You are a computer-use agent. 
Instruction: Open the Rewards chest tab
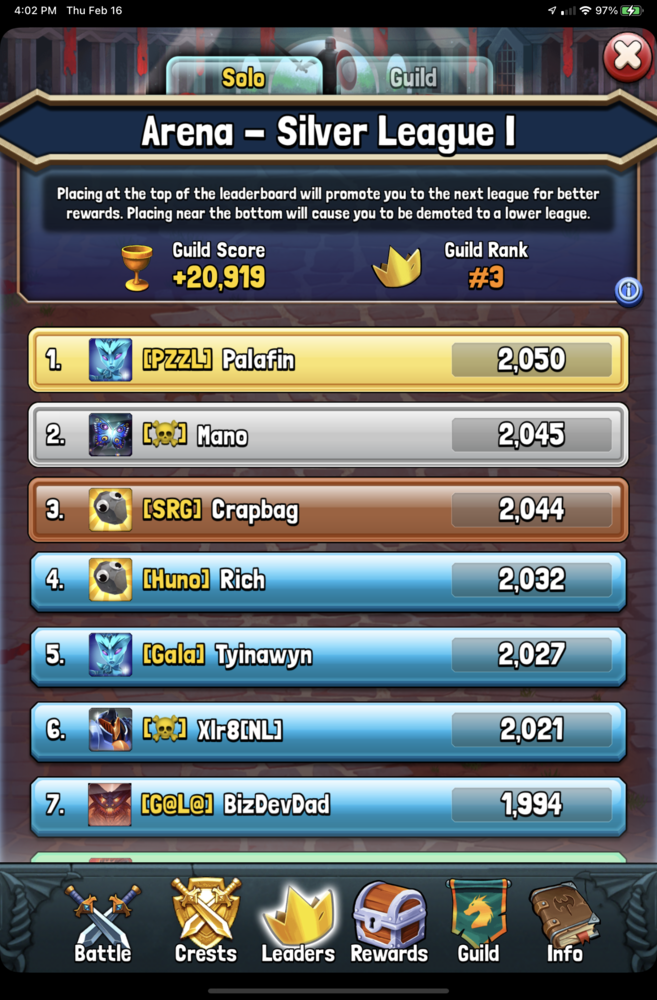pyautogui.click(x=389, y=925)
